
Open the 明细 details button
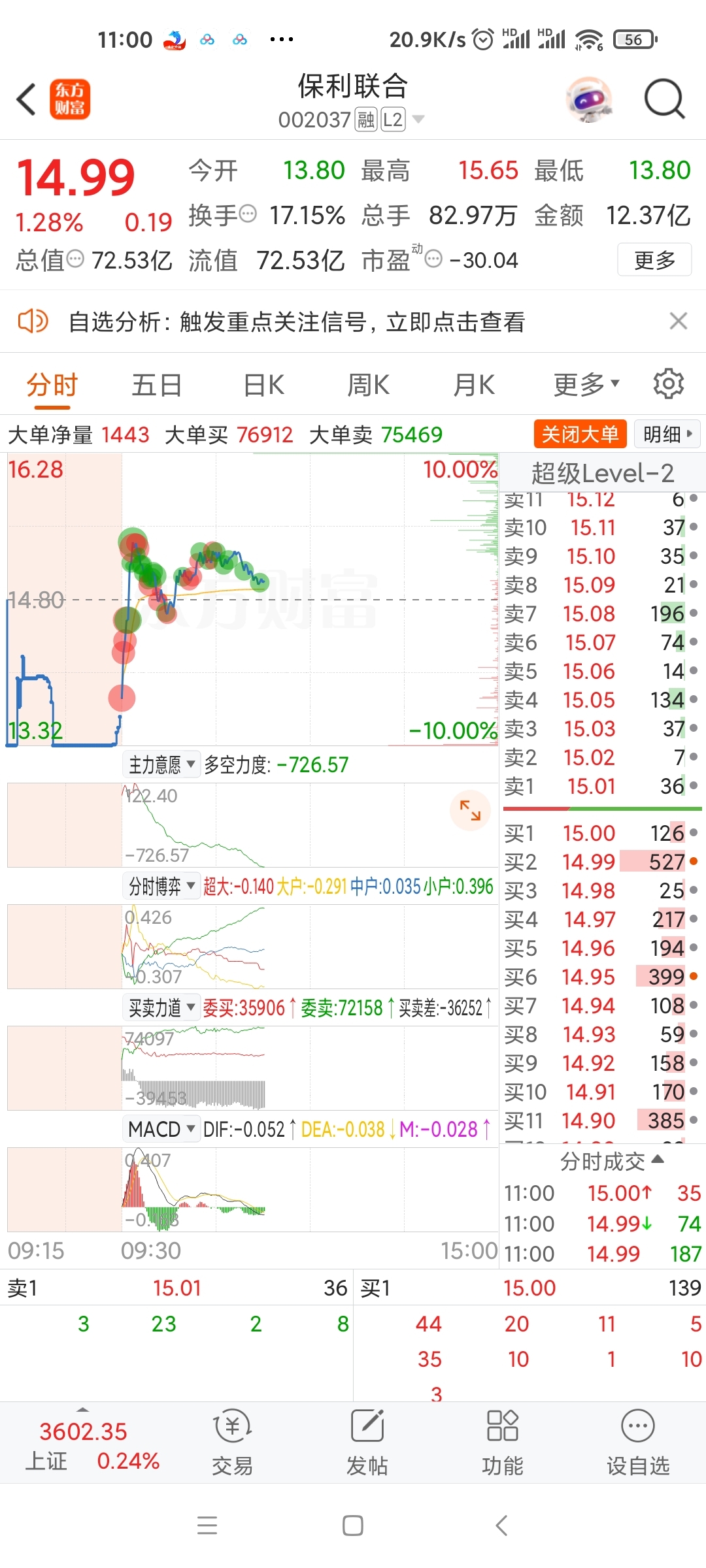(667, 434)
